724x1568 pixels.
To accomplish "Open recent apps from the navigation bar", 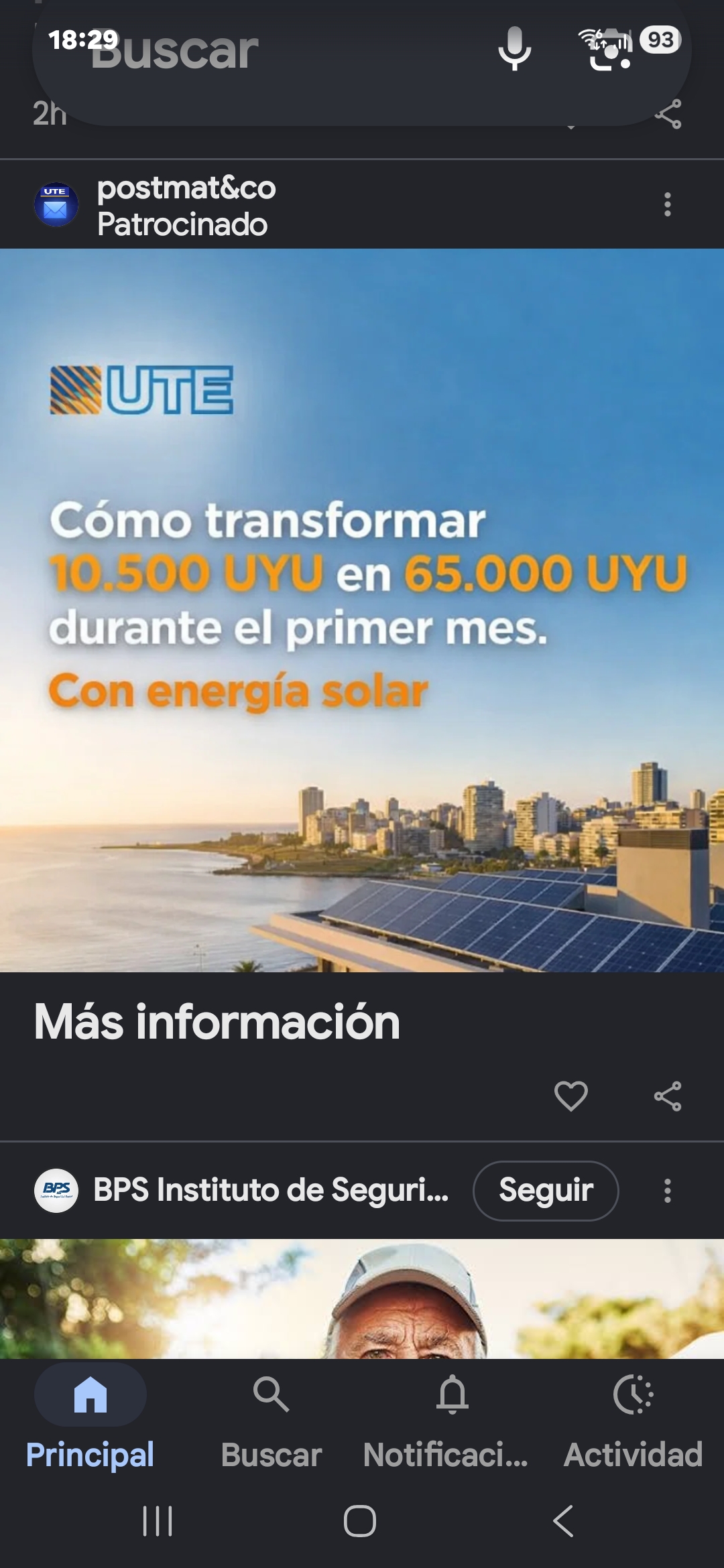I will [158, 1520].
